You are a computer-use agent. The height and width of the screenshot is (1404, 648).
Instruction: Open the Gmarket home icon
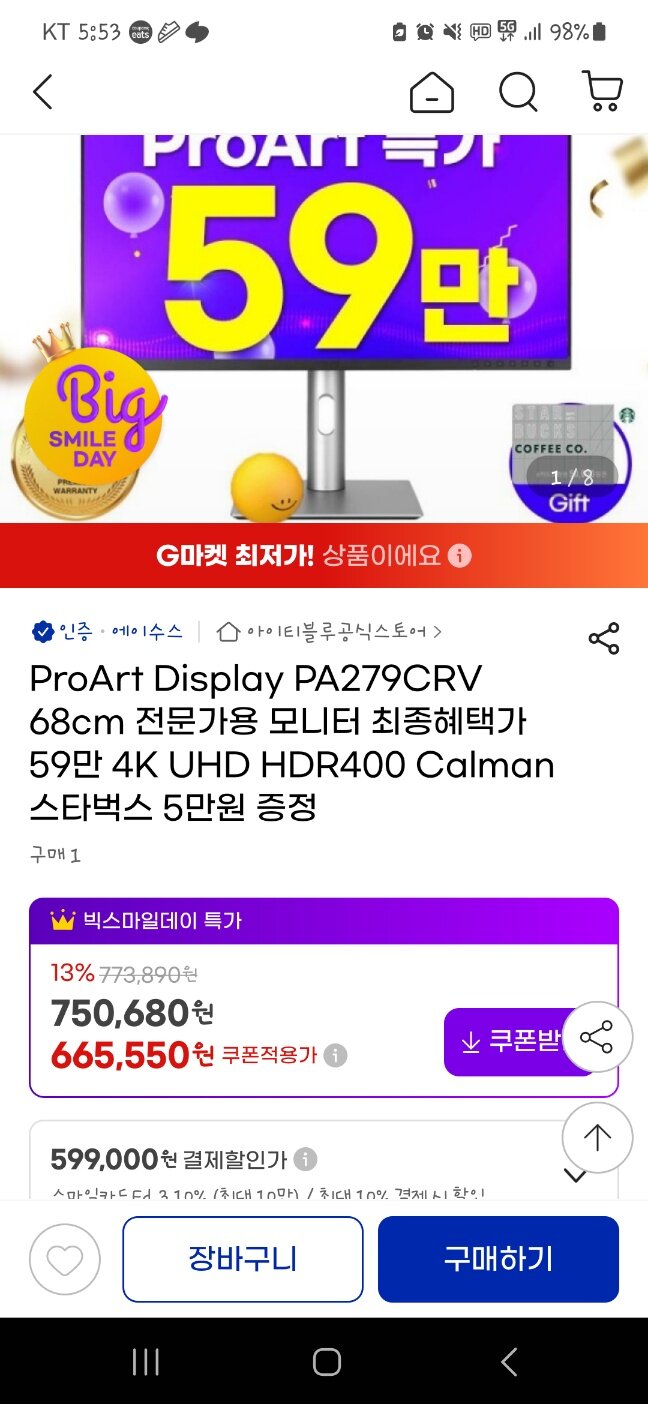(x=431, y=93)
